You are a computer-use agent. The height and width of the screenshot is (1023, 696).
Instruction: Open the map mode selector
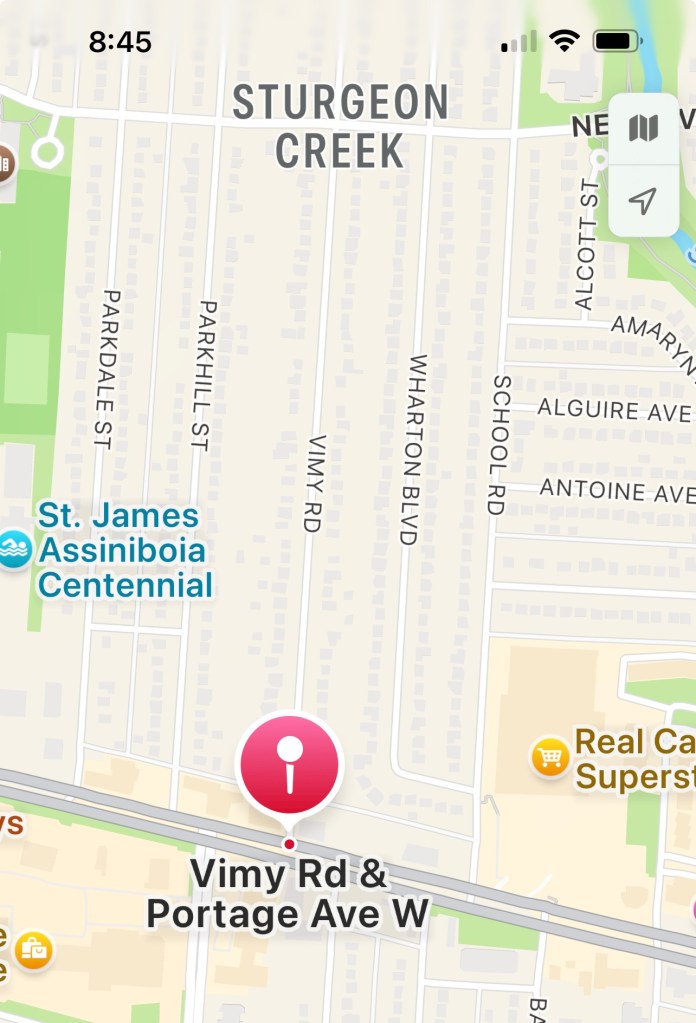643,128
